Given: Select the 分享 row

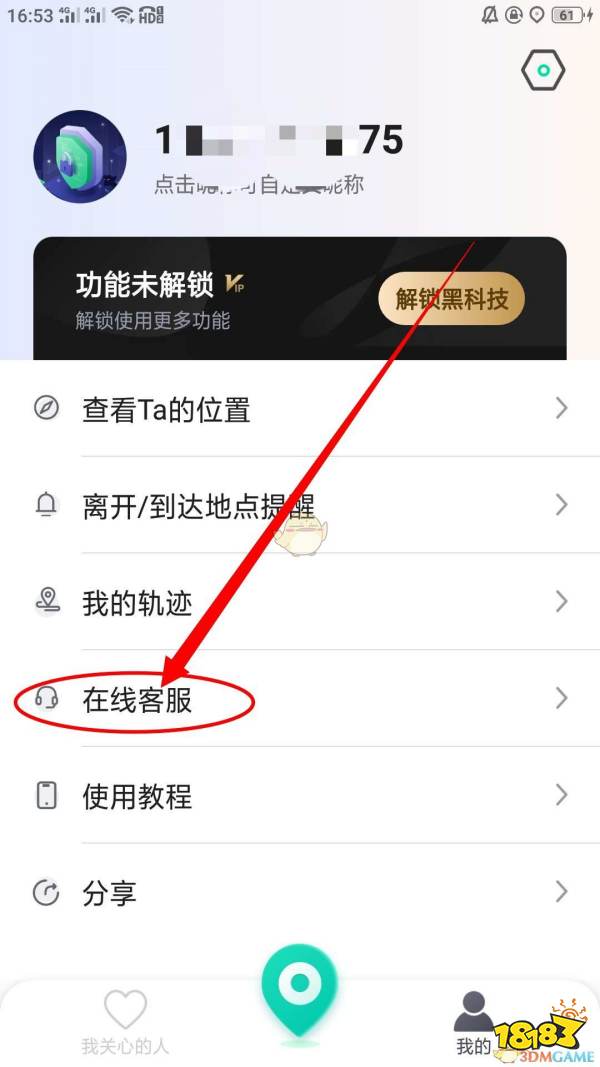Looking at the screenshot, I should coord(300,892).
